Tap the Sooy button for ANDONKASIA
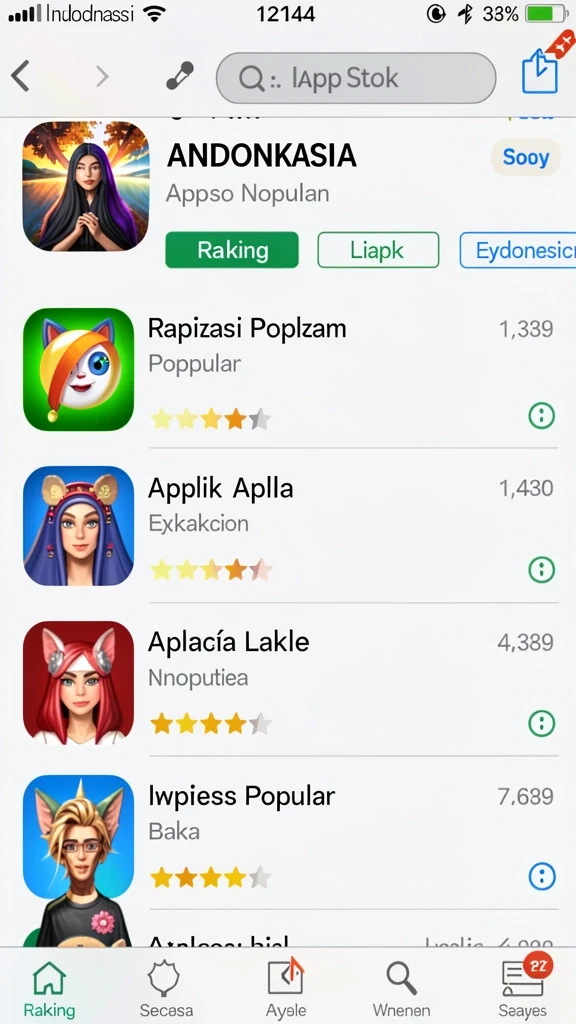This screenshot has width=576, height=1024. [525, 157]
